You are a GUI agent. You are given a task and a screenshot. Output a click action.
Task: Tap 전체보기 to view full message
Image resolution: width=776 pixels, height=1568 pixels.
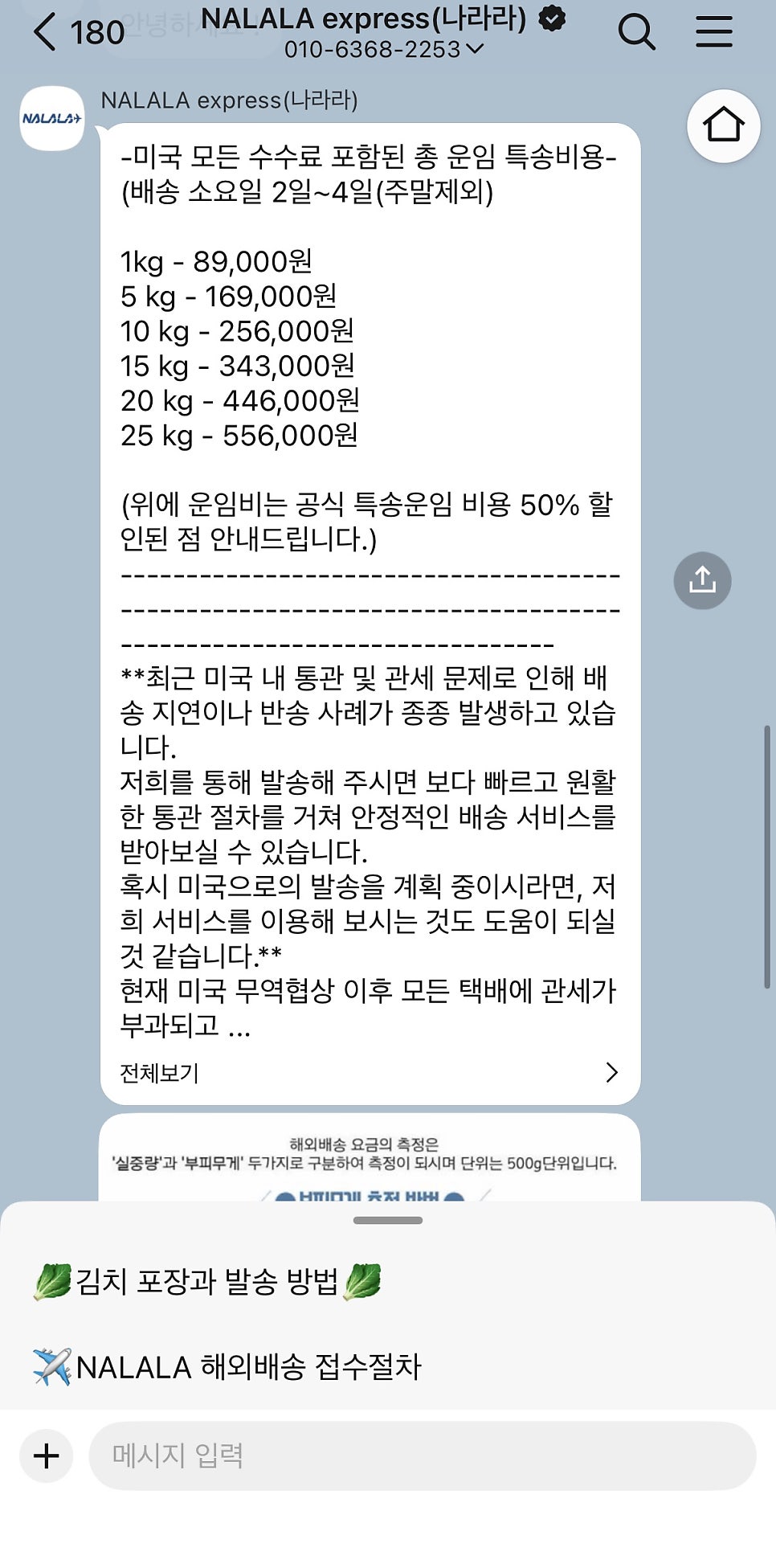(x=370, y=1072)
